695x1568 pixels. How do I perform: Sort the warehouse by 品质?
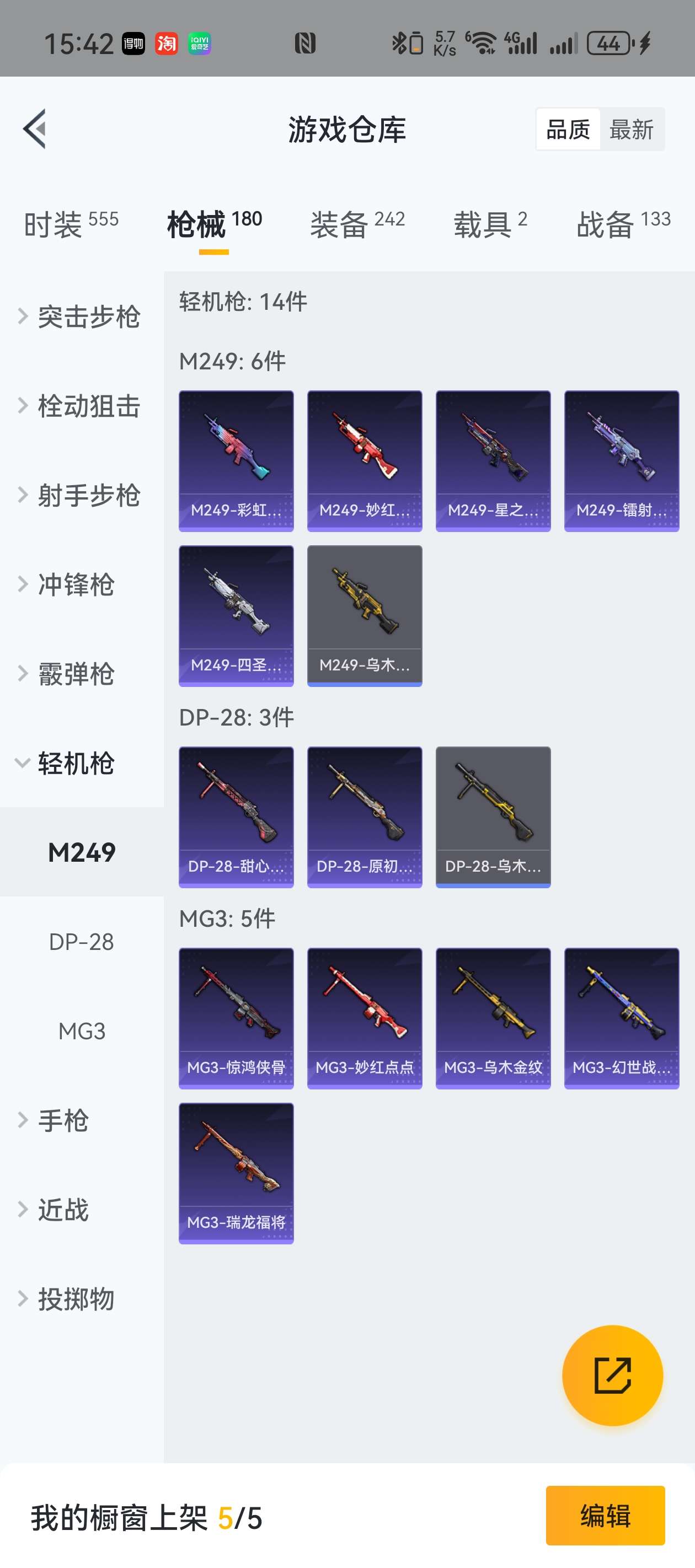tap(568, 130)
